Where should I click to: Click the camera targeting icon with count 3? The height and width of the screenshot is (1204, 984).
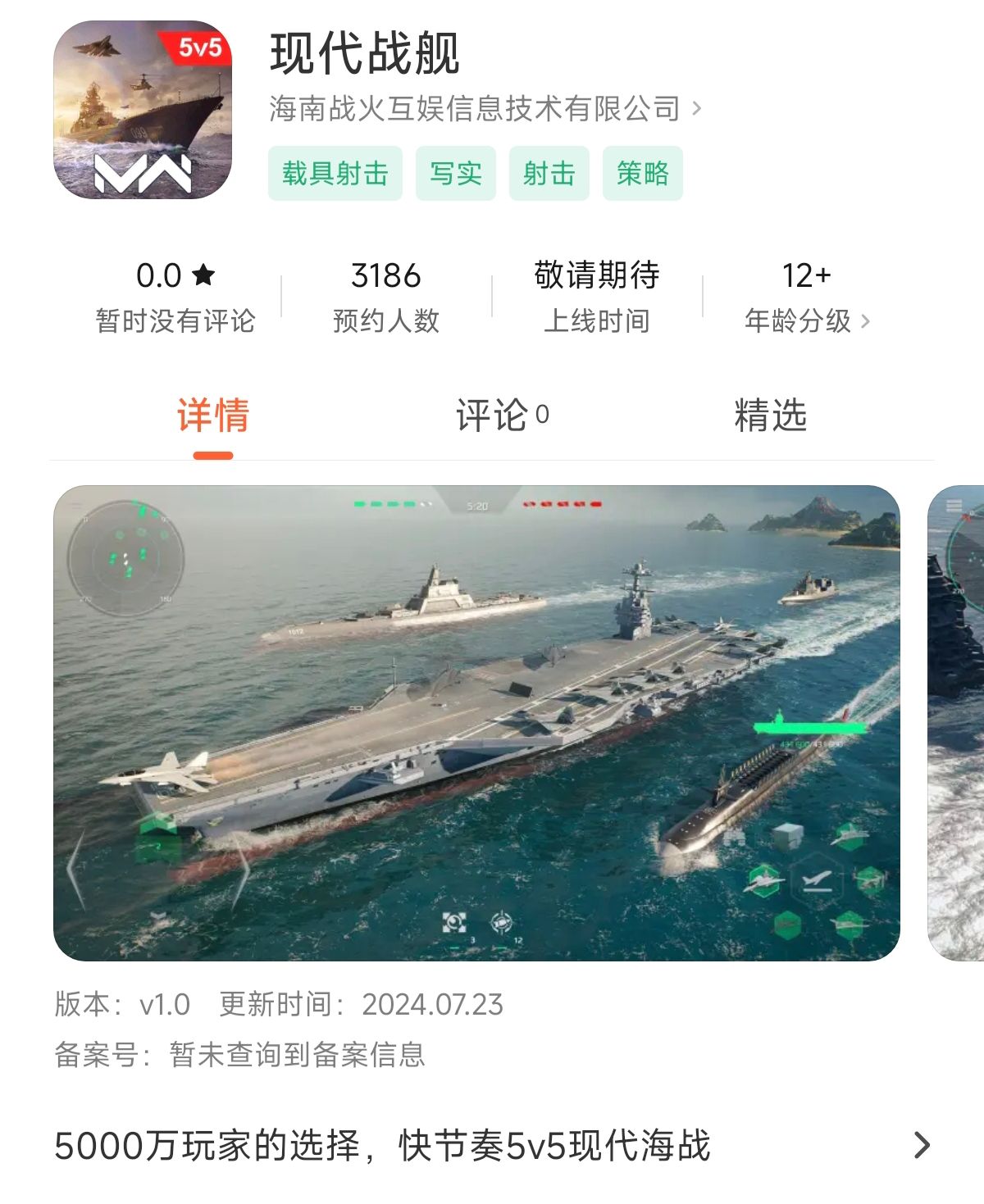(454, 922)
